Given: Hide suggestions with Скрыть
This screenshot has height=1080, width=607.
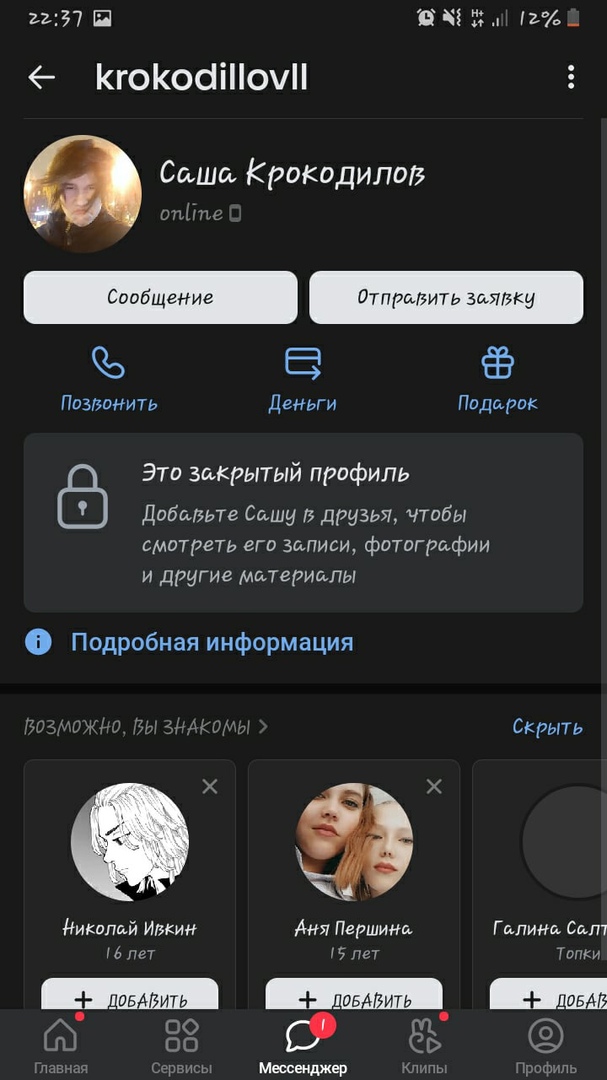Looking at the screenshot, I should [x=547, y=727].
